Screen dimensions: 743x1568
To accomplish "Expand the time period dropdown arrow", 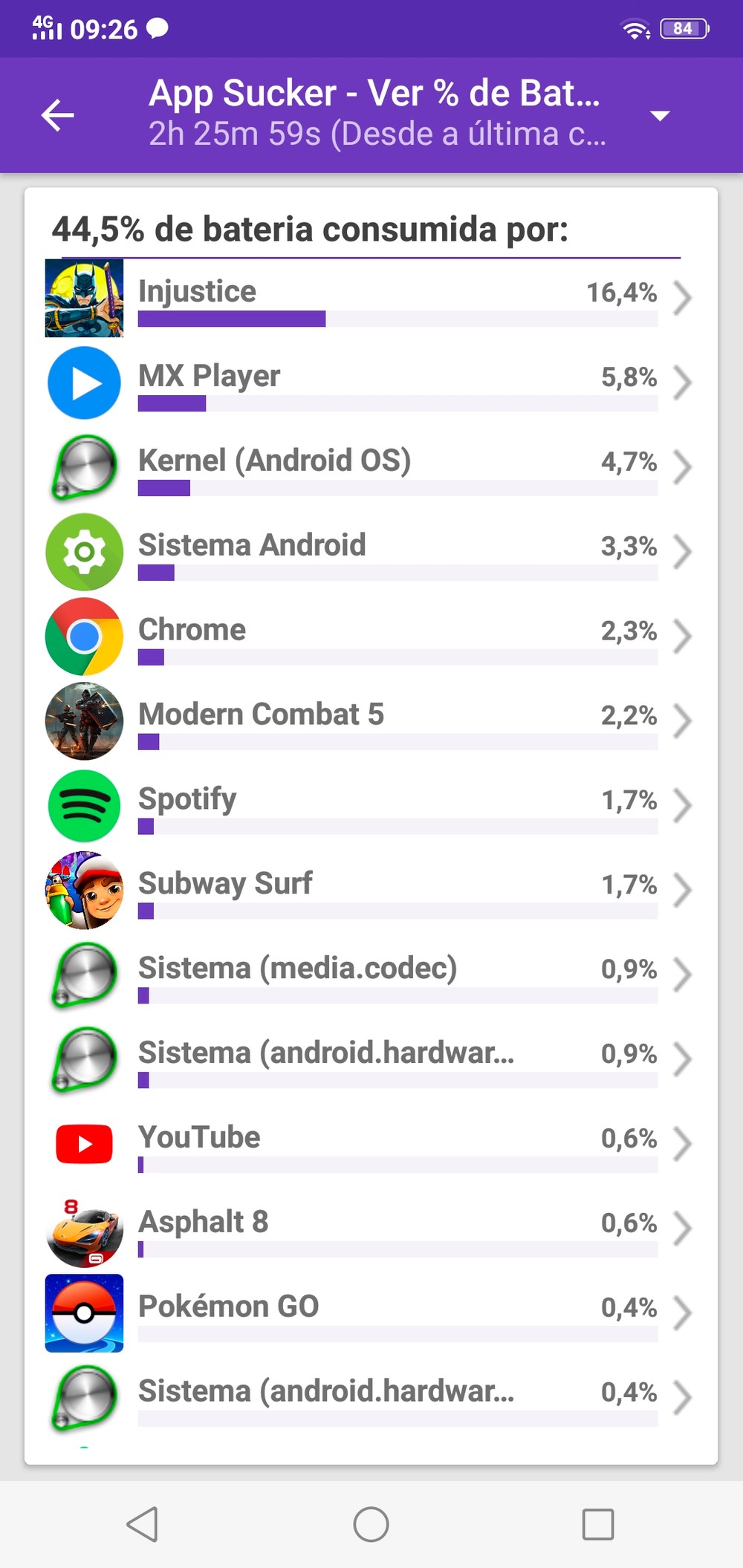I will [x=659, y=115].
